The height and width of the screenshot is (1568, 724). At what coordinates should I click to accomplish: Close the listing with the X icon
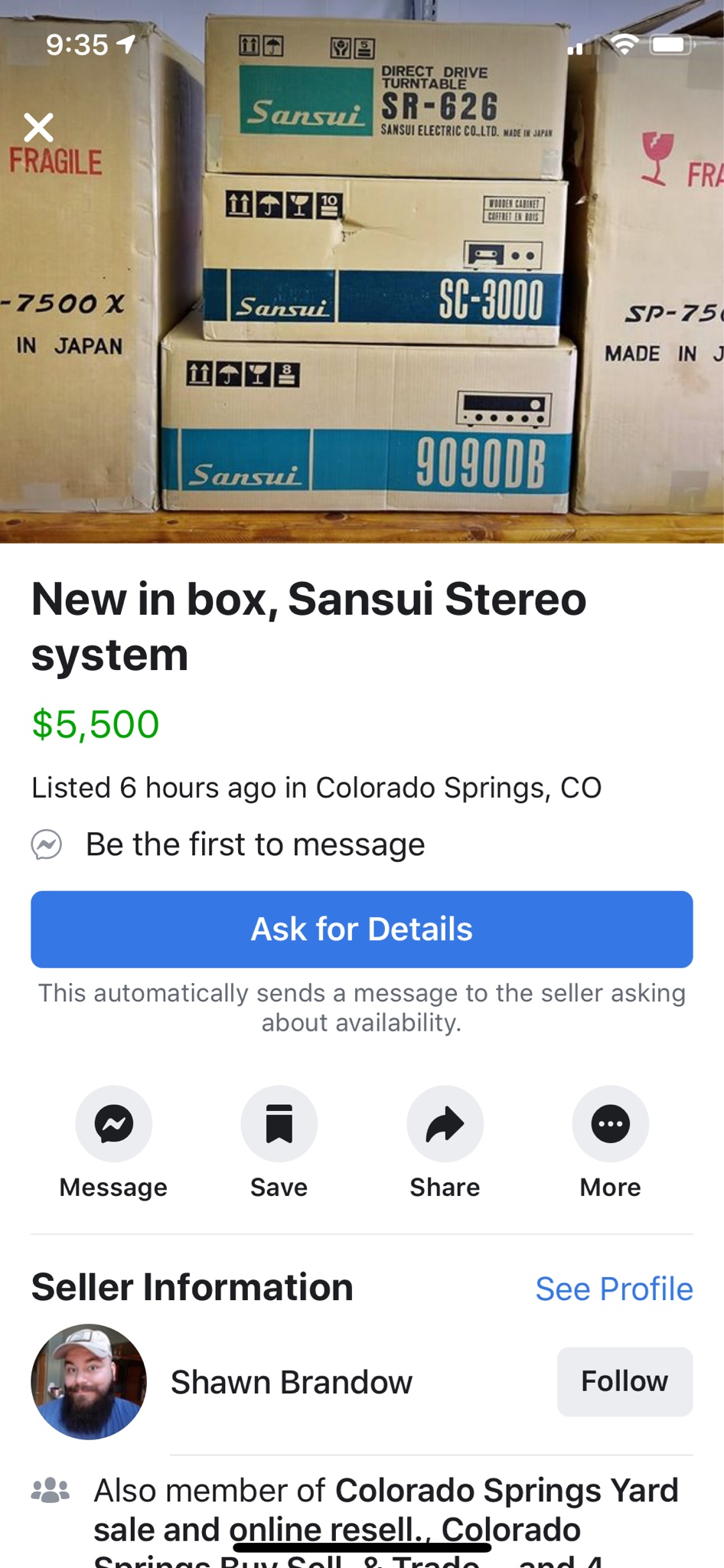(x=38, y=128)
